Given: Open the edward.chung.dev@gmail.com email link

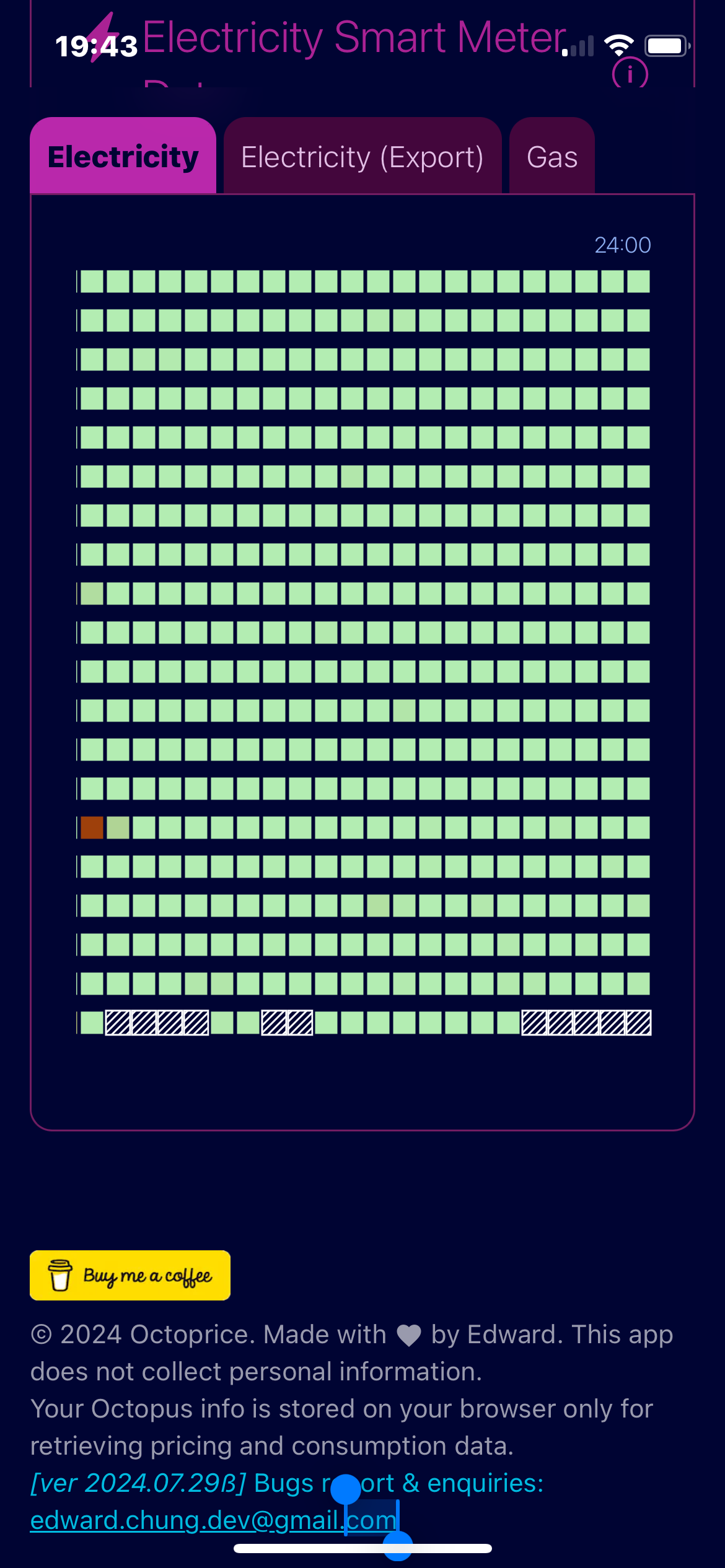Looking at the screenshot, I should pyautogui.click(x=186, y=1520).
